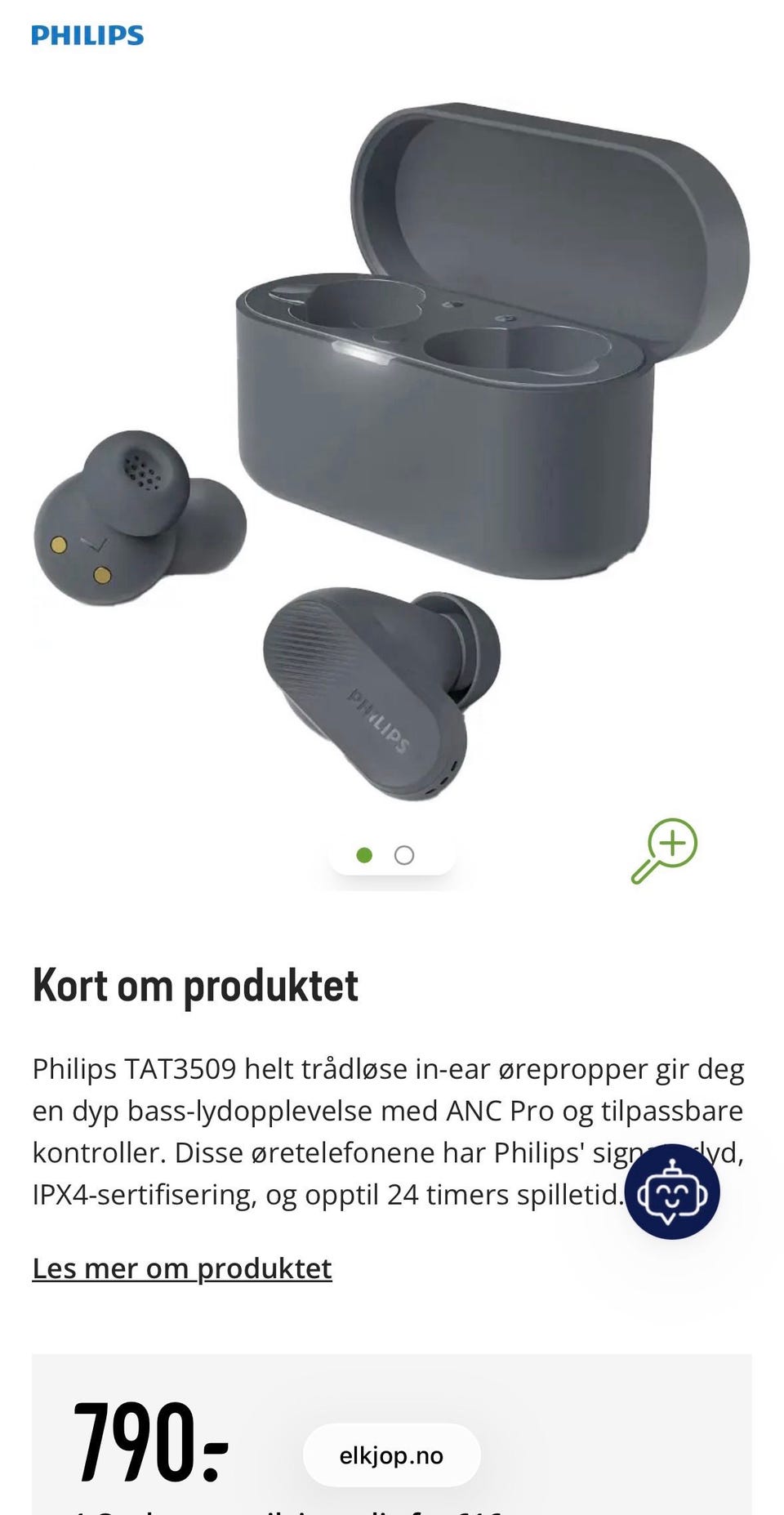Switch to the second product image dot
The width and height of the screenshot is (784, 1515).
point(404,855)
